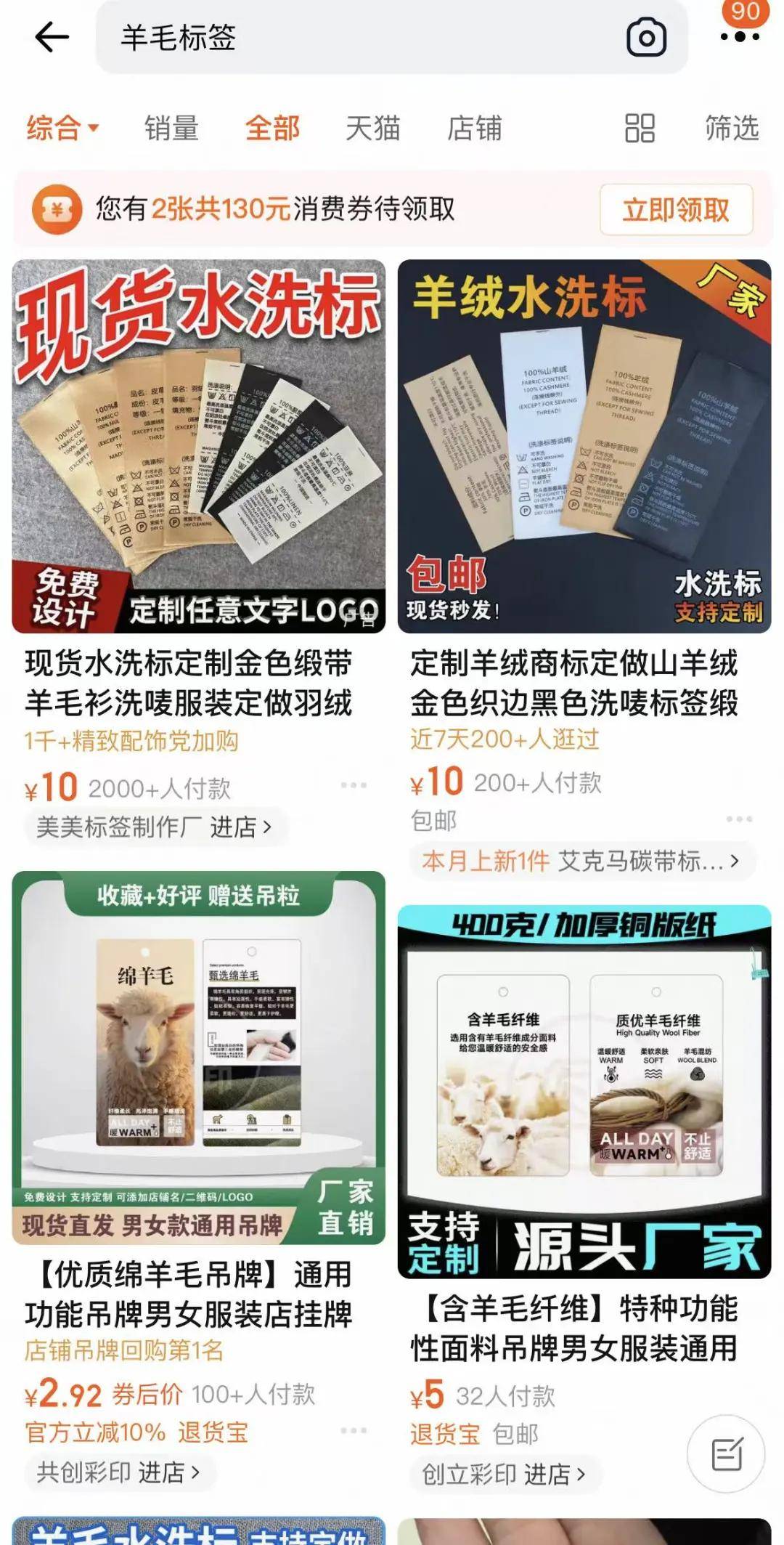The width and height of the screenshot is (784, 1545).
Task: Switch to the 天猫 tab
Action: (x=372, y=129)
